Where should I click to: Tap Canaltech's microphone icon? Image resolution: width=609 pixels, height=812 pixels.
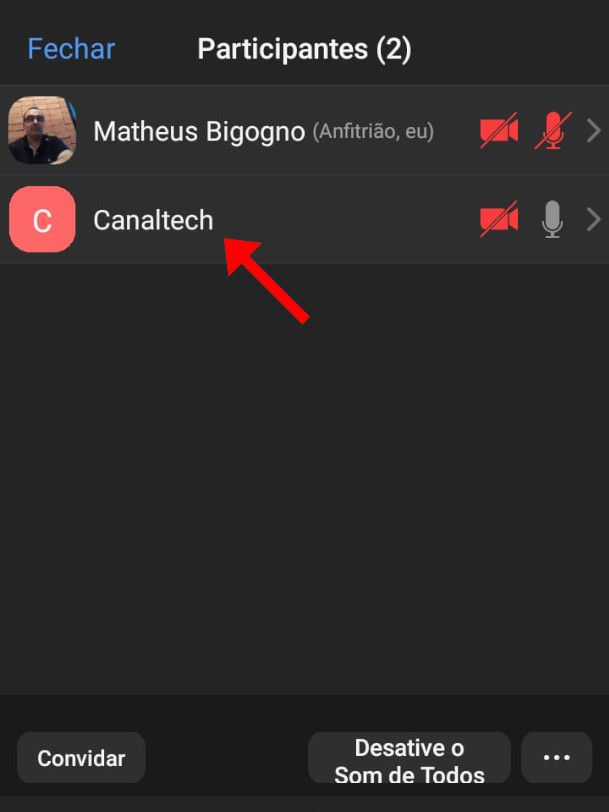pyautogui.click(x=552, y=219)
